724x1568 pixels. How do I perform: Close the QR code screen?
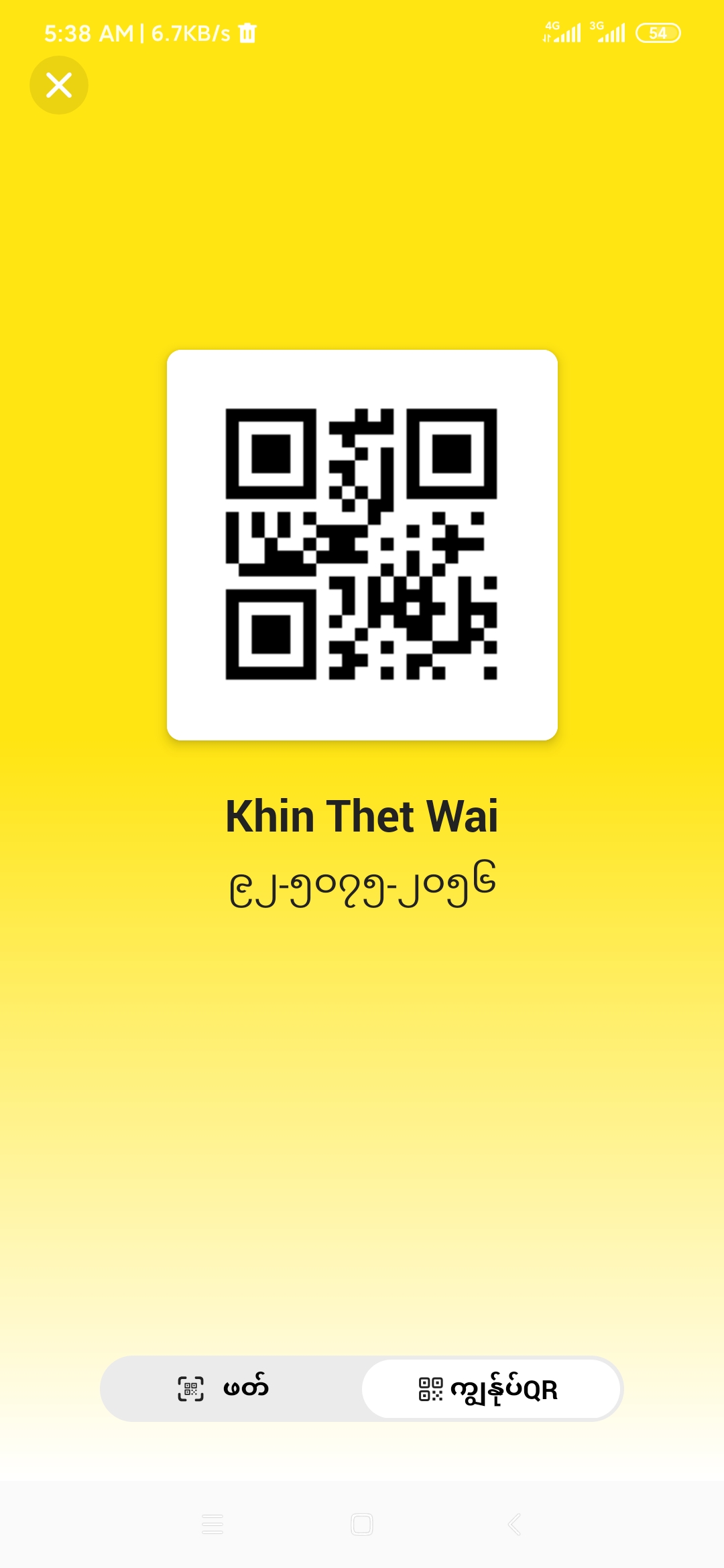59,85
